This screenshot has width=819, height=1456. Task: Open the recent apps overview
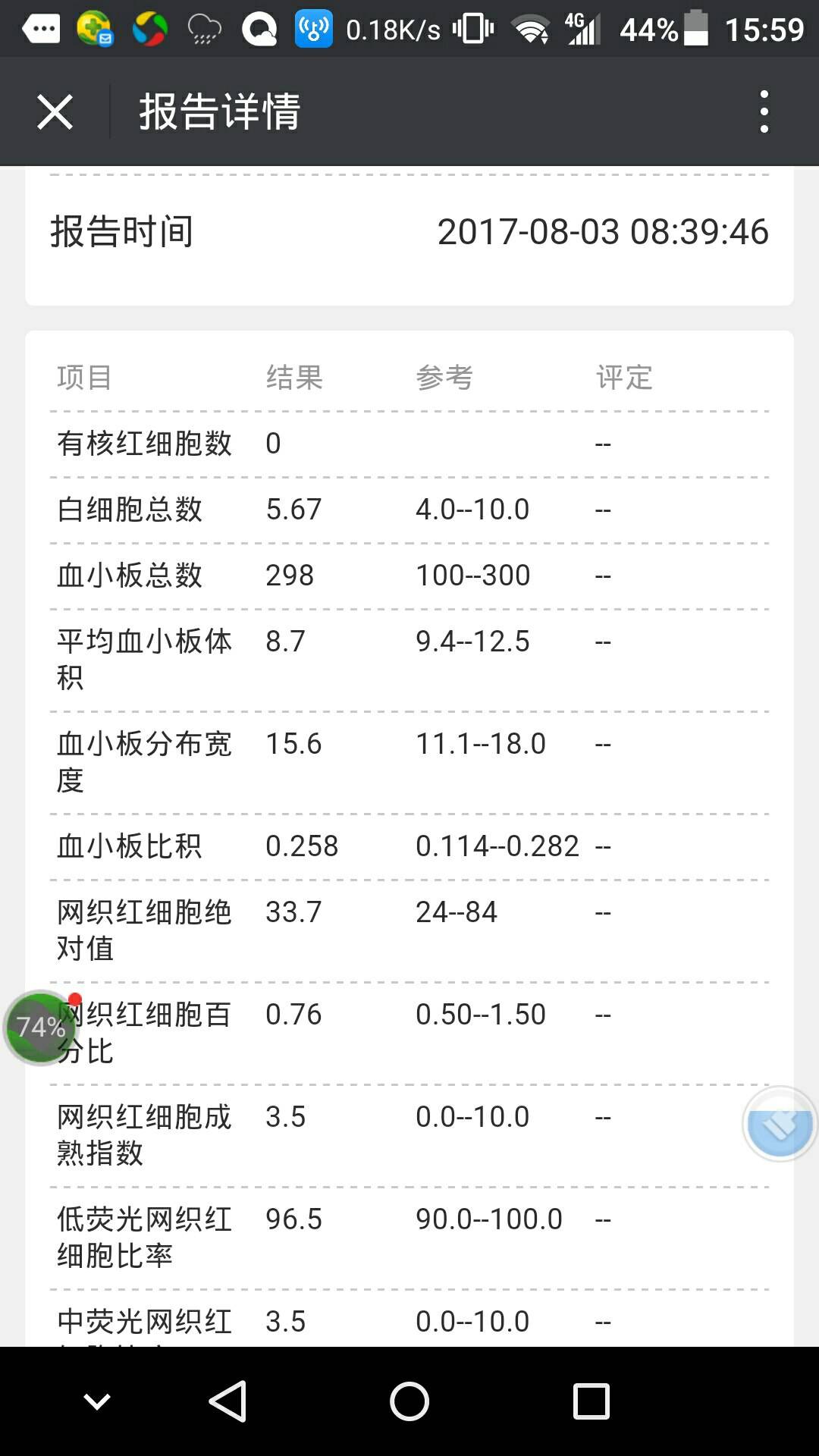tap(591, 1401)
